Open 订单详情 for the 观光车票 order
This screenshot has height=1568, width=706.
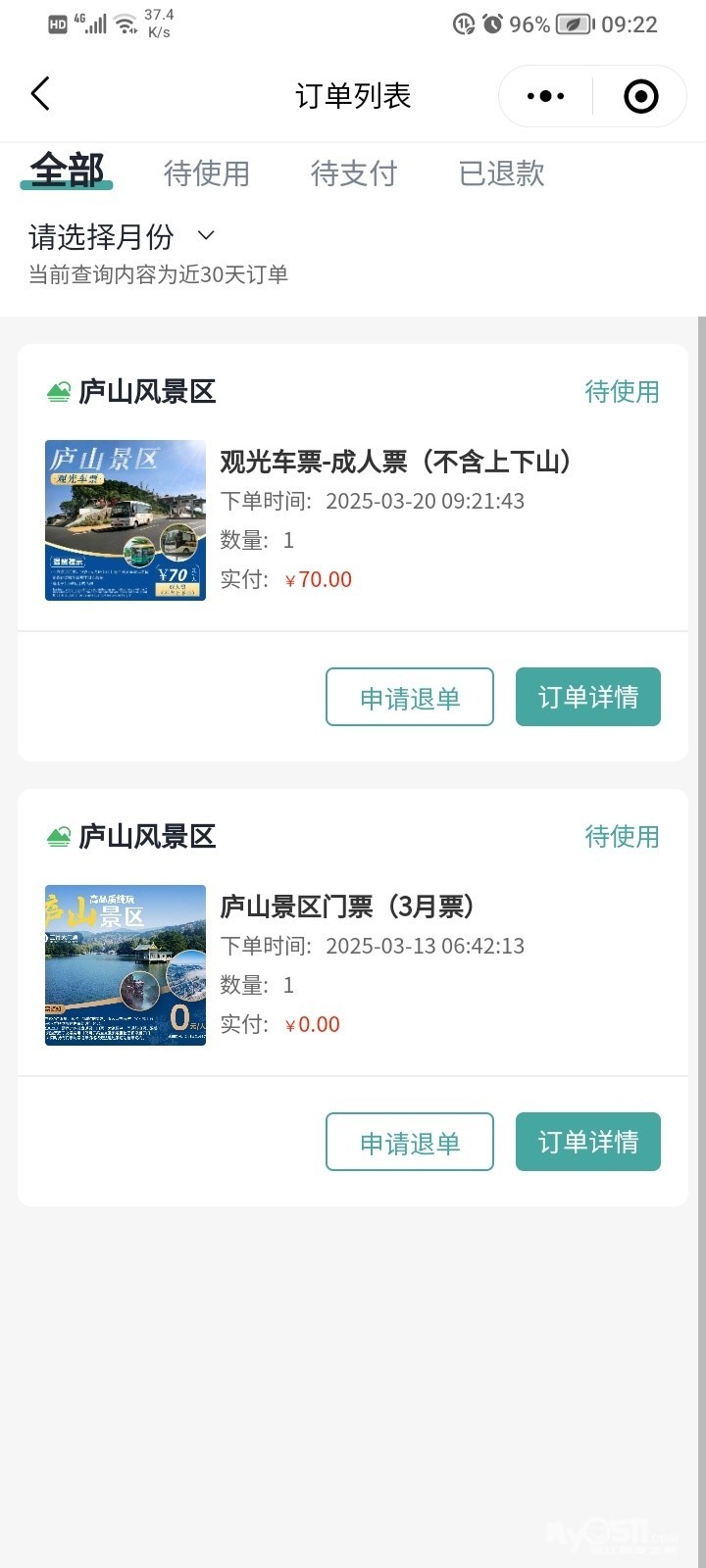pos(587,697)
